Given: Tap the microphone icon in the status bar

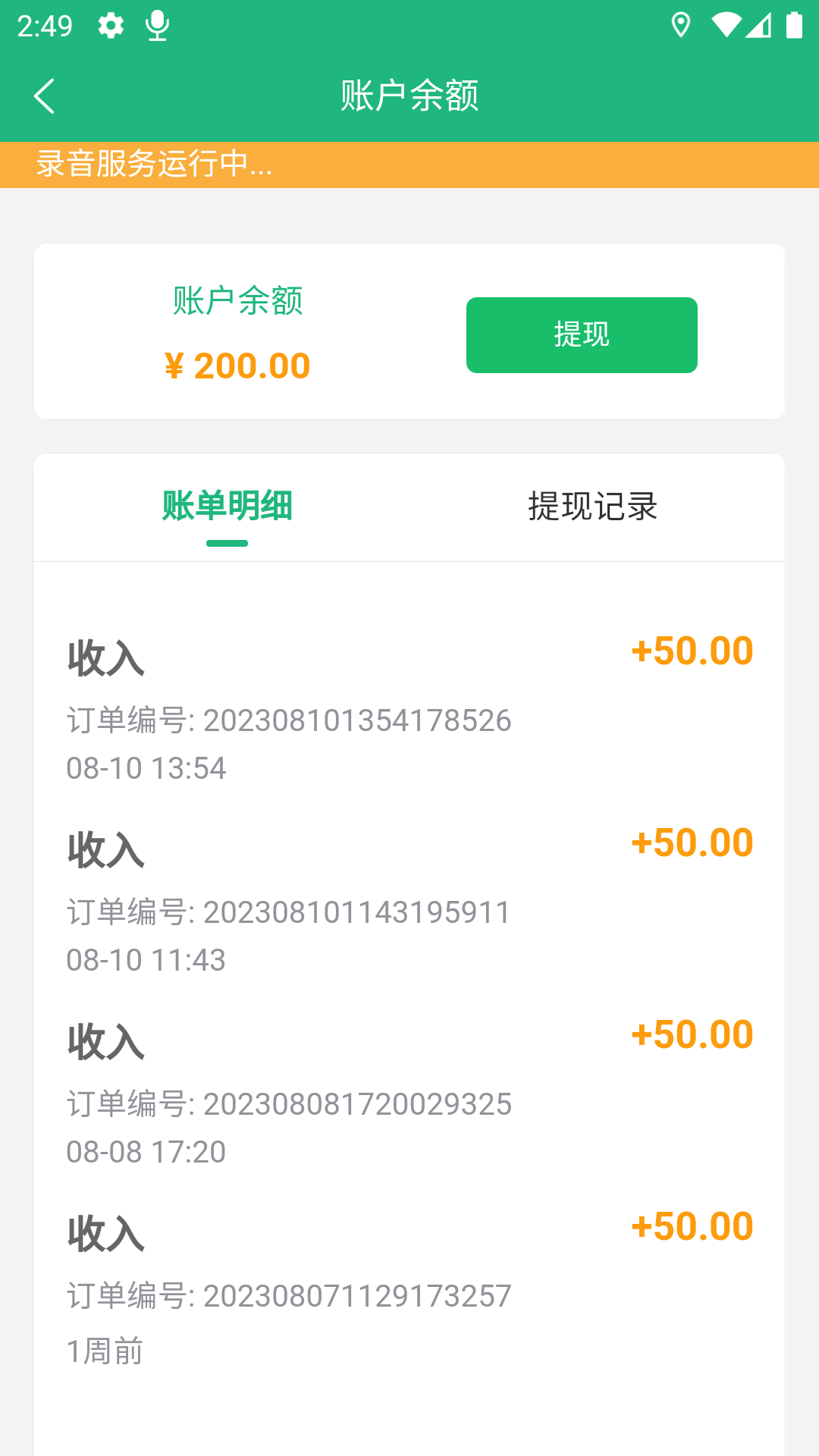Looking at the screenshot, I should click(x=156, y=25).
